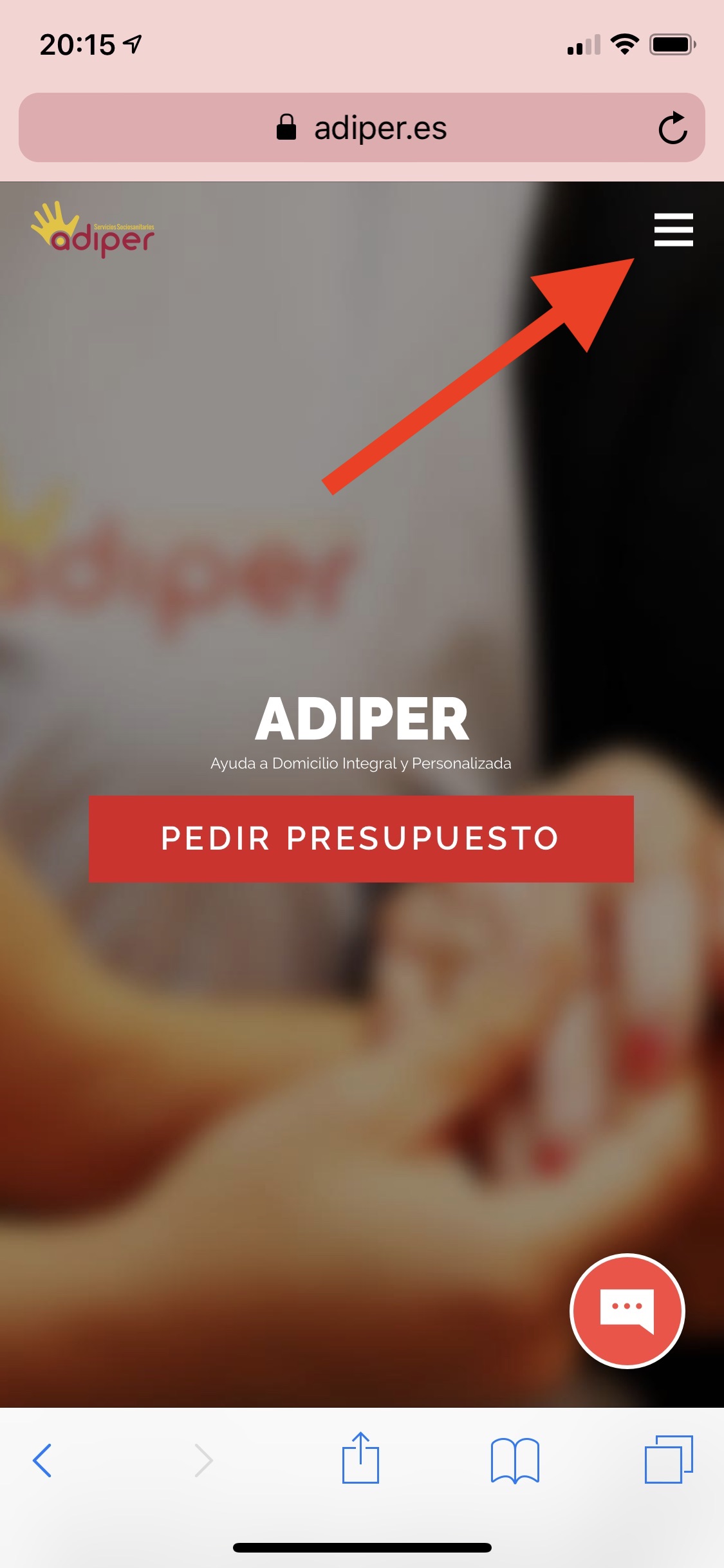Open the Safari share sheet
Viewport: 724px width, 1568px height.
(x=360, y=1457)
